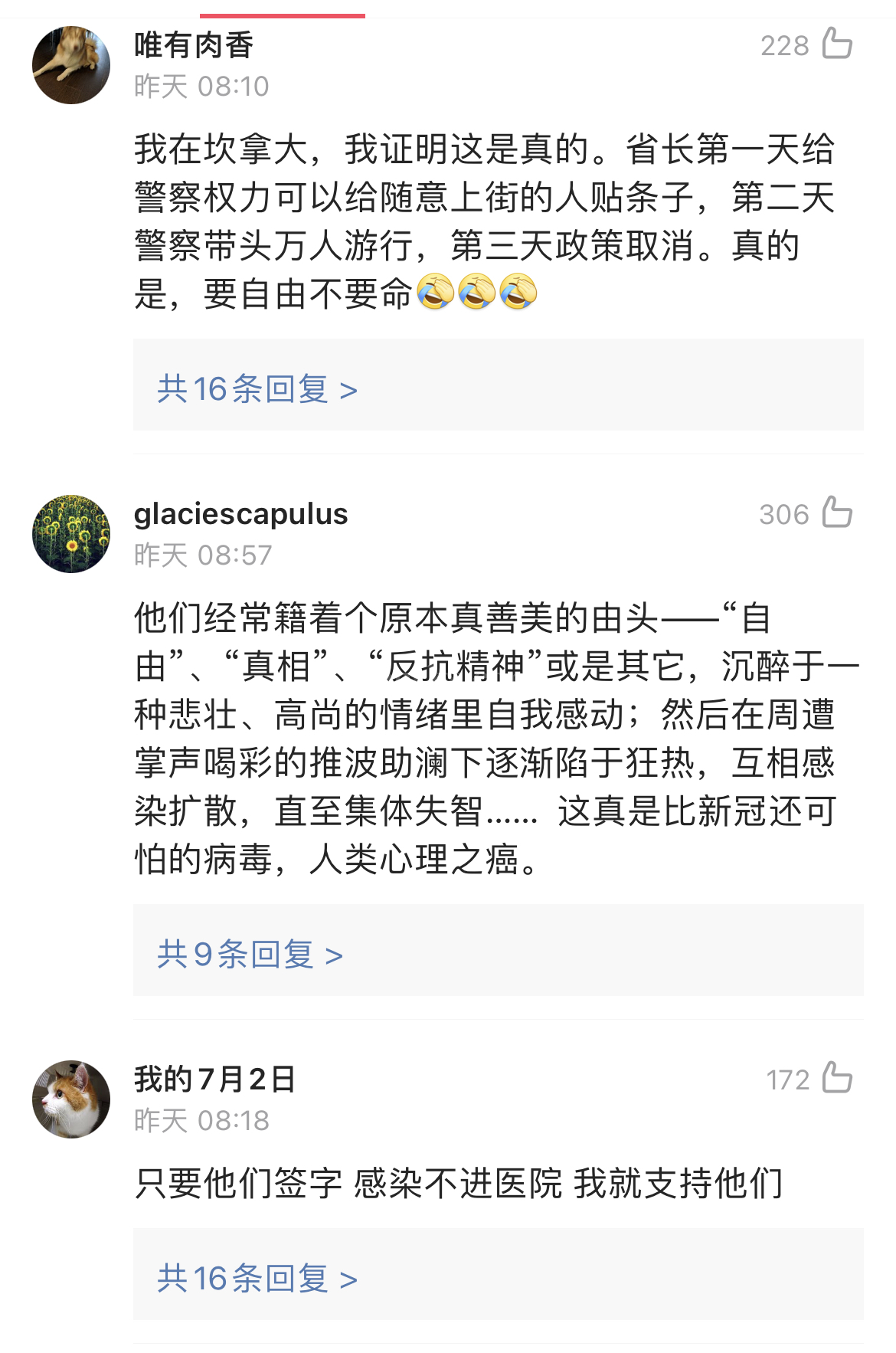Open the username 我的7月2日
Screen dimensions: 896x1353
pos(214,1079)
